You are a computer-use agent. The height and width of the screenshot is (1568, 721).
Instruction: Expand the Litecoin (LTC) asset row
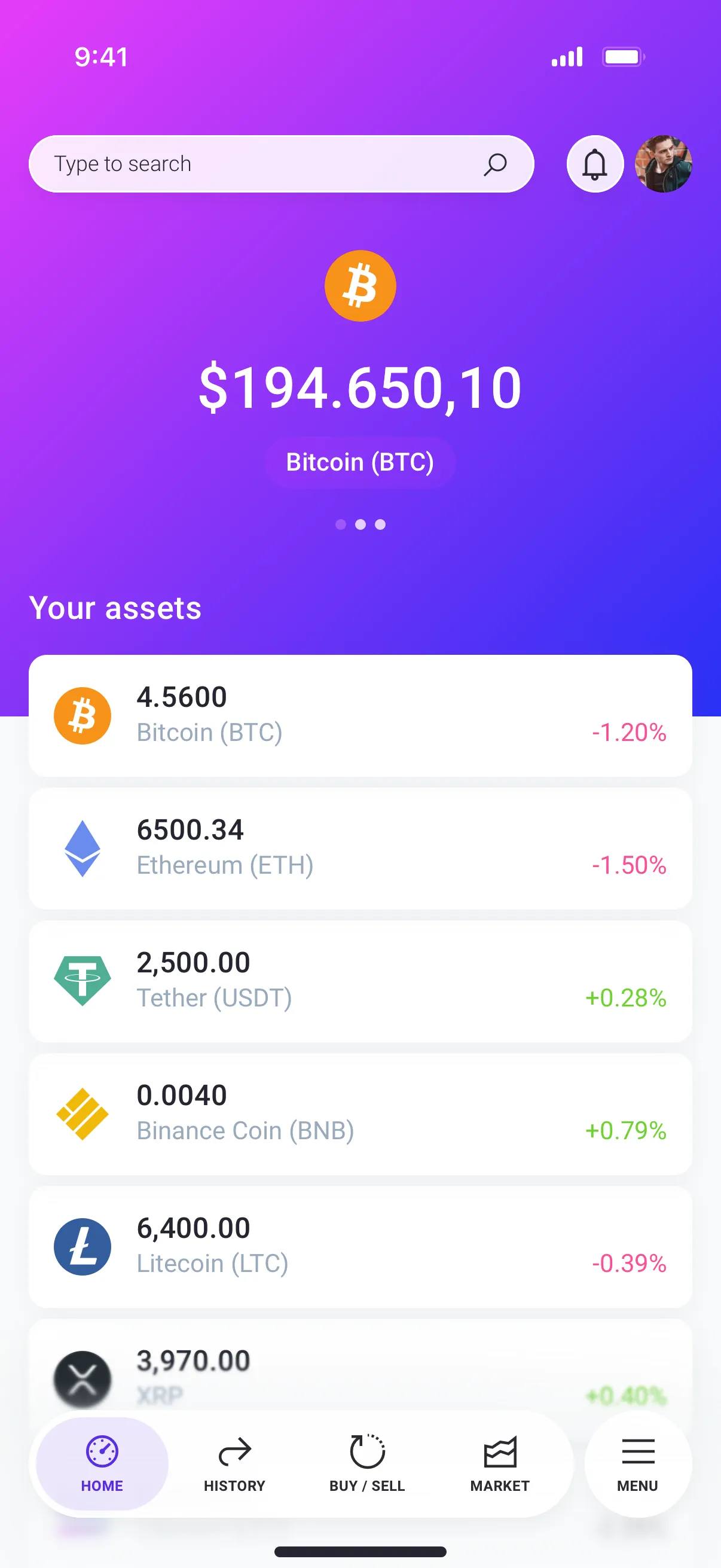[x=360, y=1247]
